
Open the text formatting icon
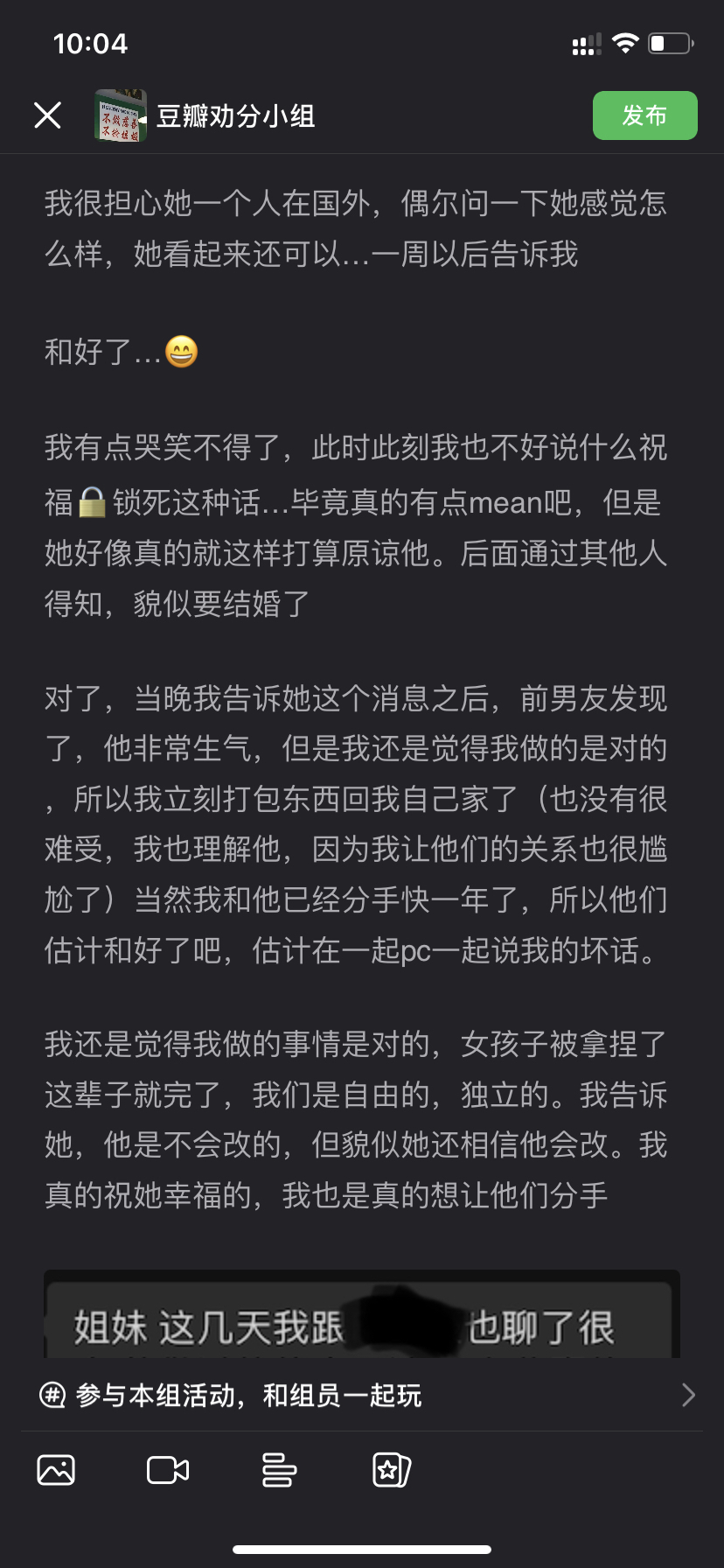point(279,1470)
